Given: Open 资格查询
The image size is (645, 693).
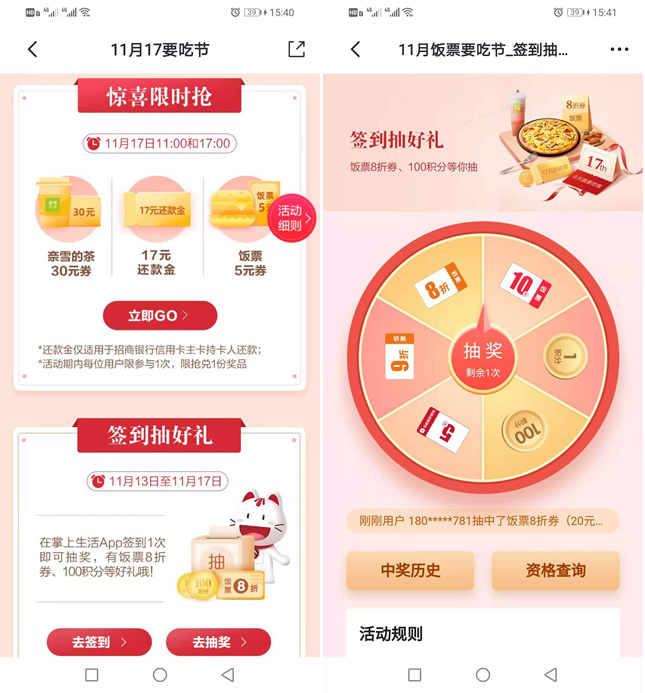Looking at the screenshot, I should [555, 571].
